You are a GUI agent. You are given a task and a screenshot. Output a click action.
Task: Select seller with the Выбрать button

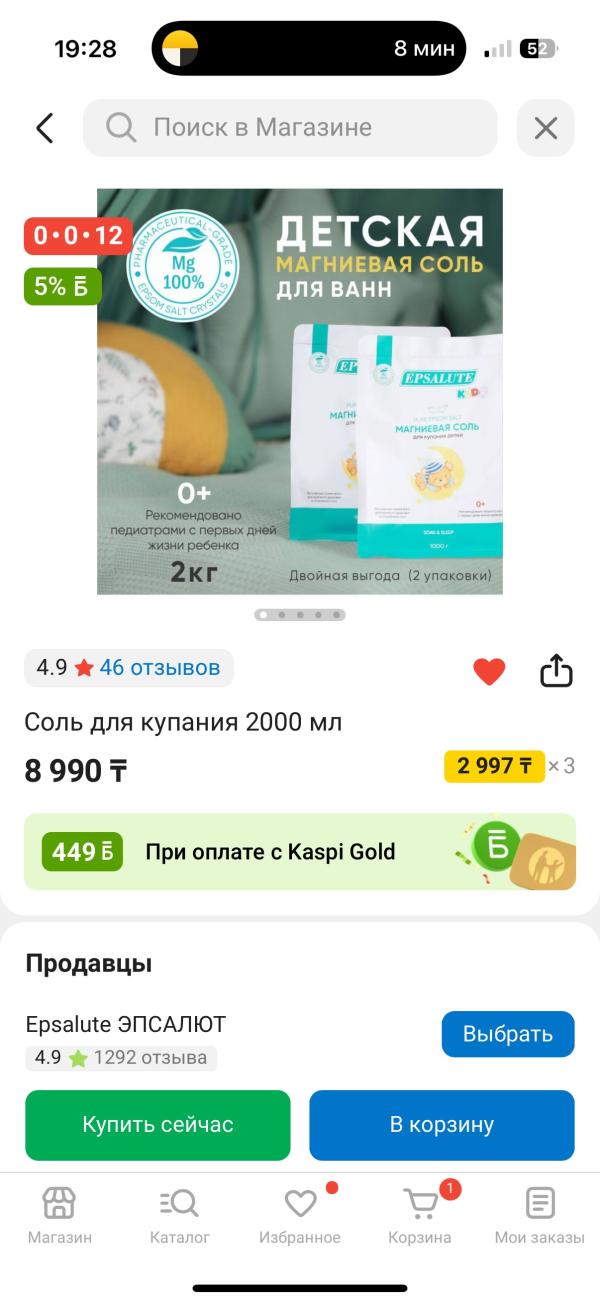click(508, 1034)
